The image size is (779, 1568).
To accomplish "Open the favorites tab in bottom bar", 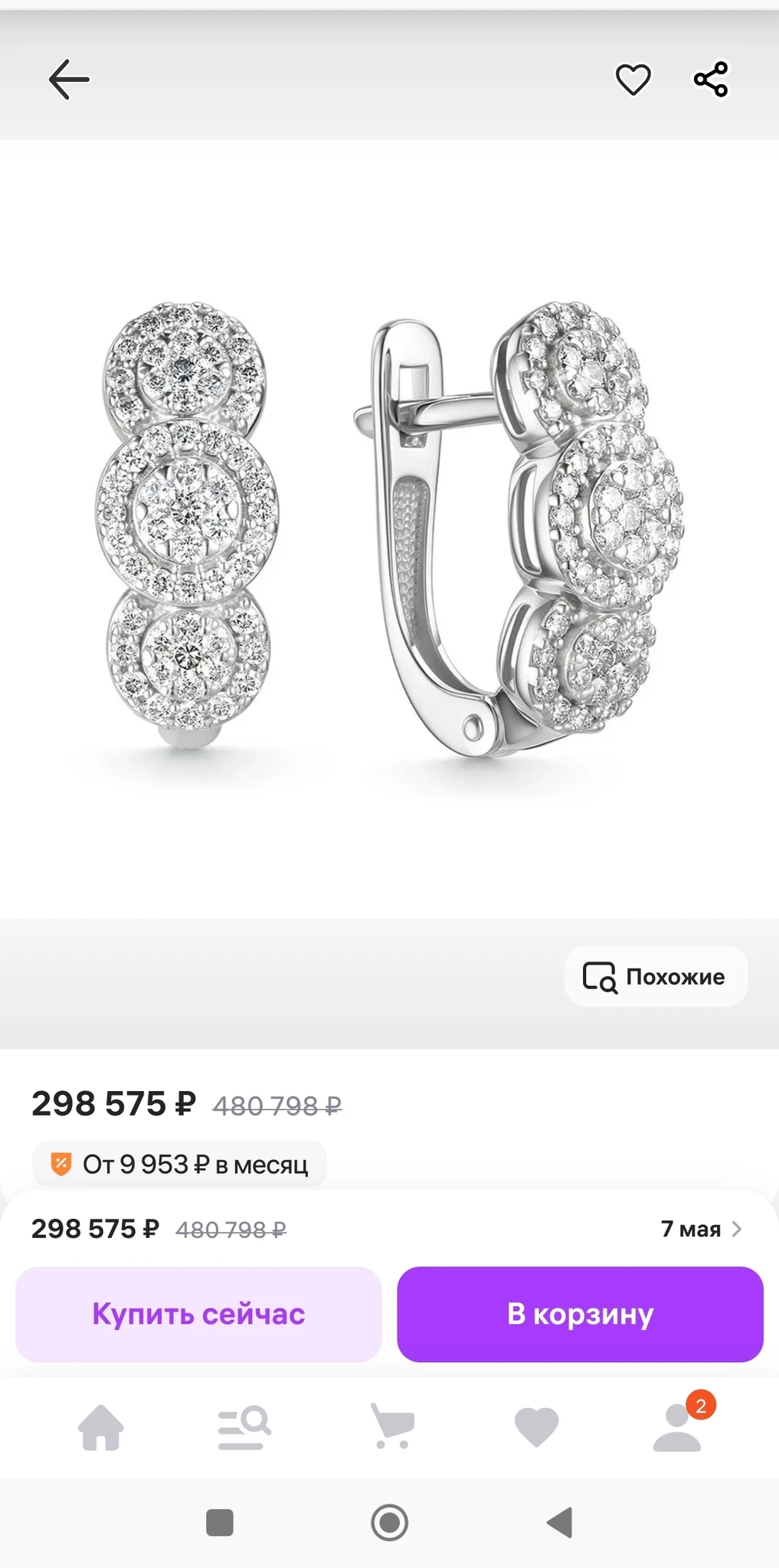I will 536,1428.
